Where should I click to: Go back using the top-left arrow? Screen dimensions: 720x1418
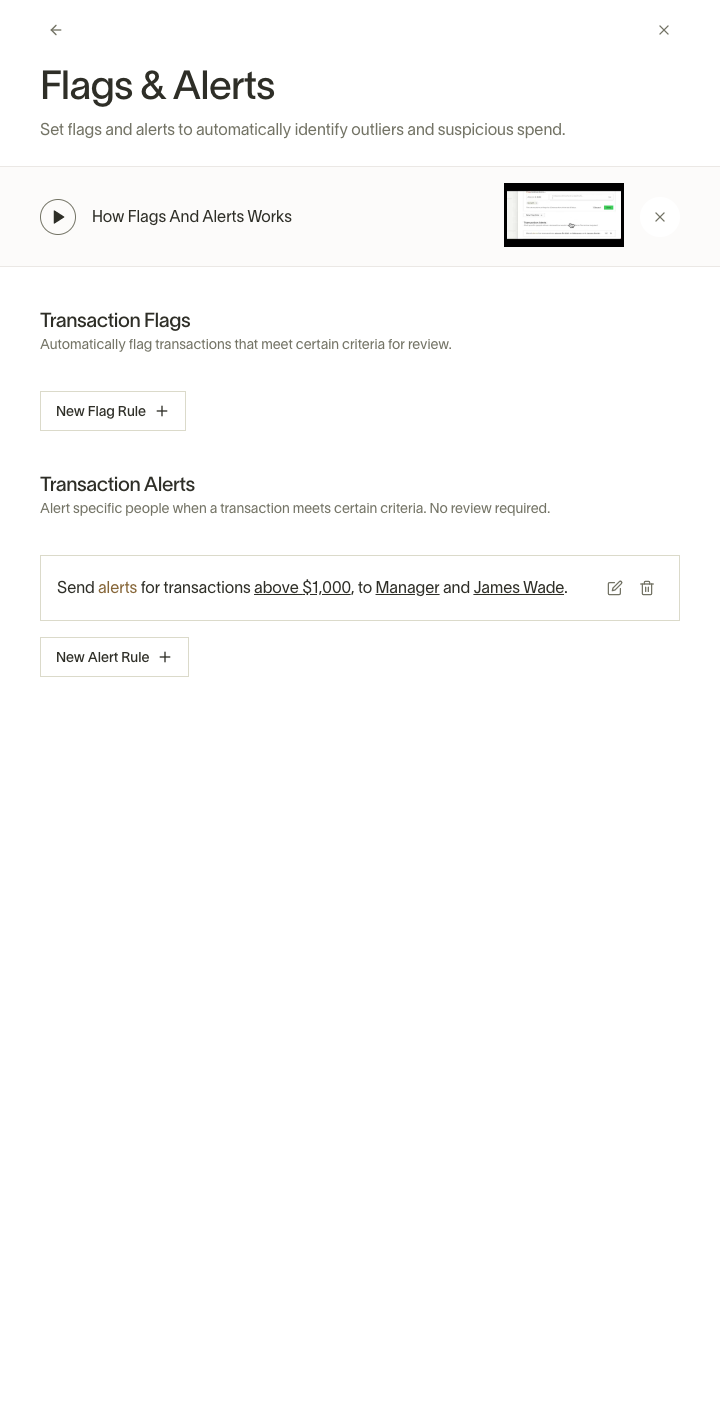tap(56, 30)
